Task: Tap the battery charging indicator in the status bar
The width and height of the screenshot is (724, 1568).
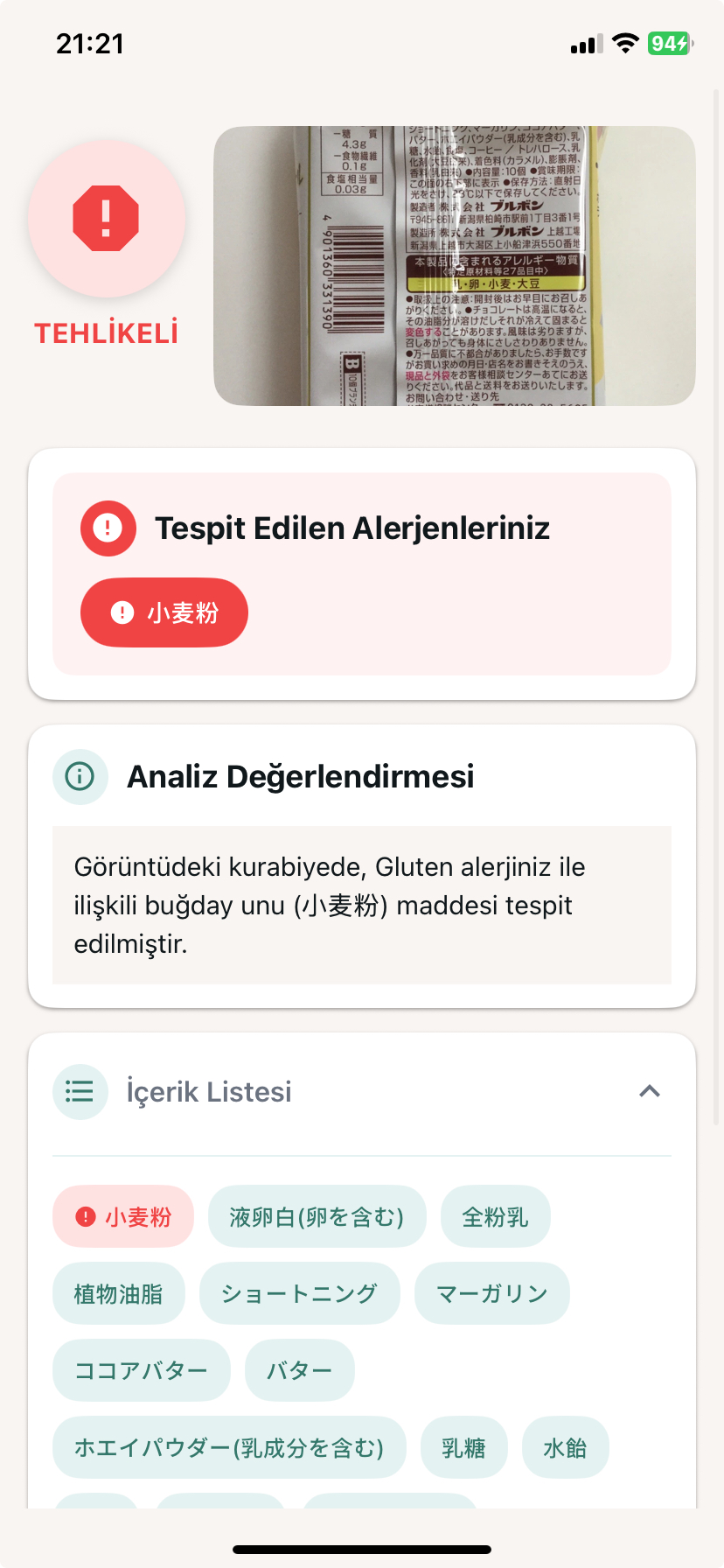Action: (669, 42)
